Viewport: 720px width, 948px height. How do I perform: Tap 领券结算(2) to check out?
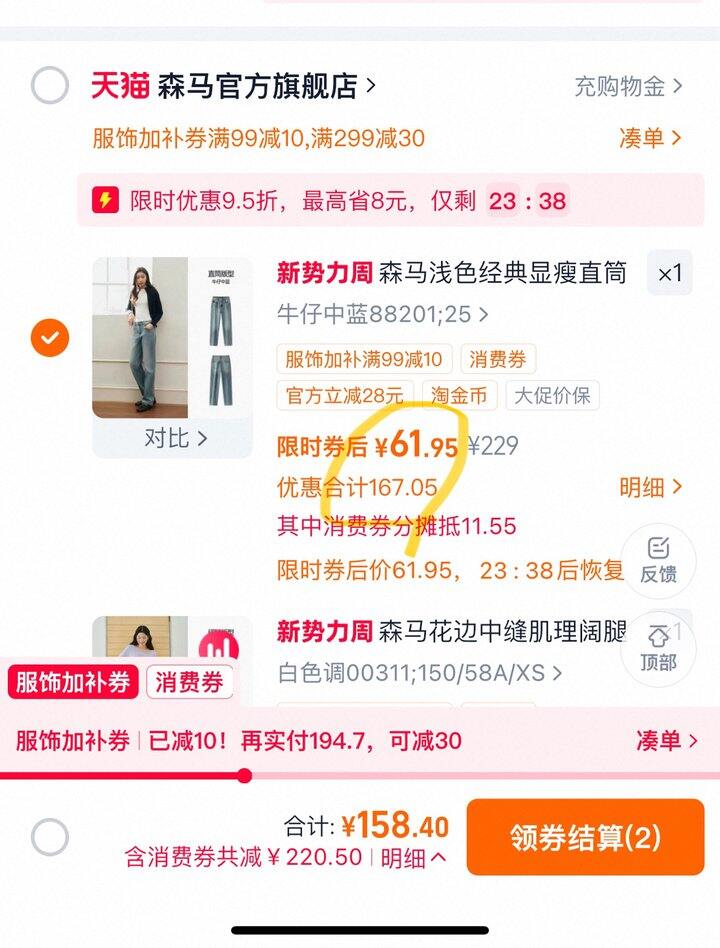click(x=584, y=837)
